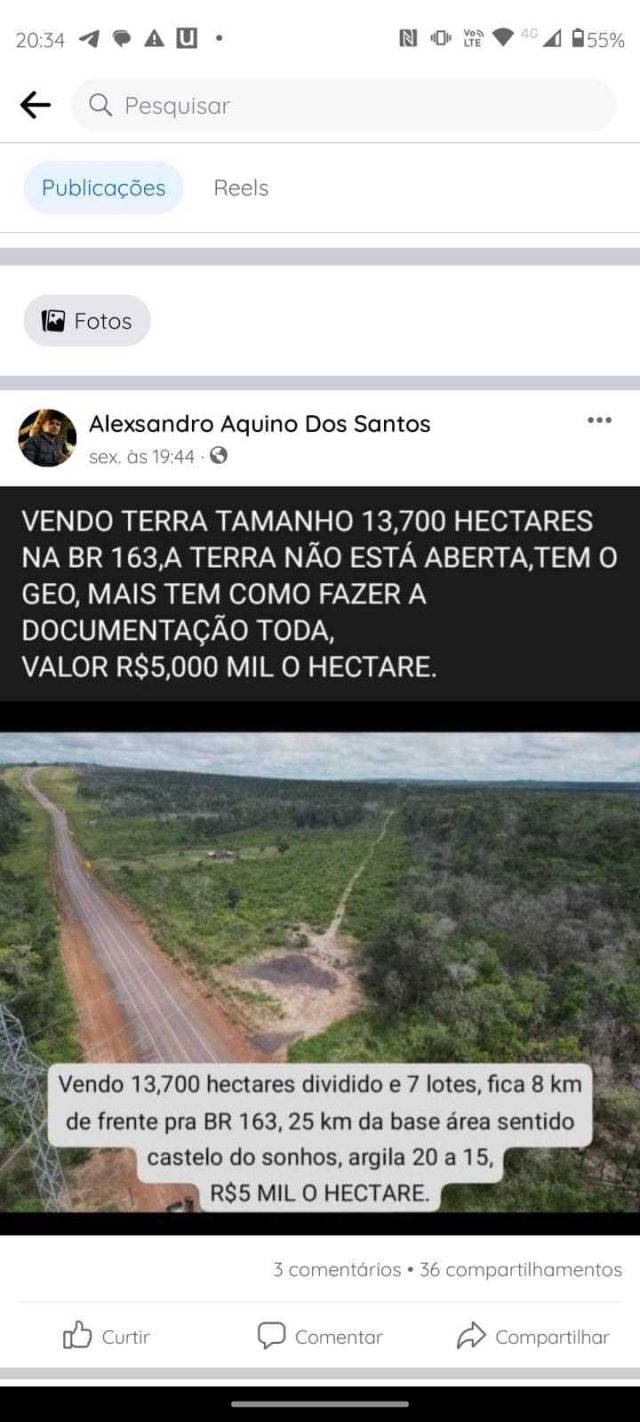Open Alexsandro Aquino Dos Santos' profile picture

click(x=47, y=438)
